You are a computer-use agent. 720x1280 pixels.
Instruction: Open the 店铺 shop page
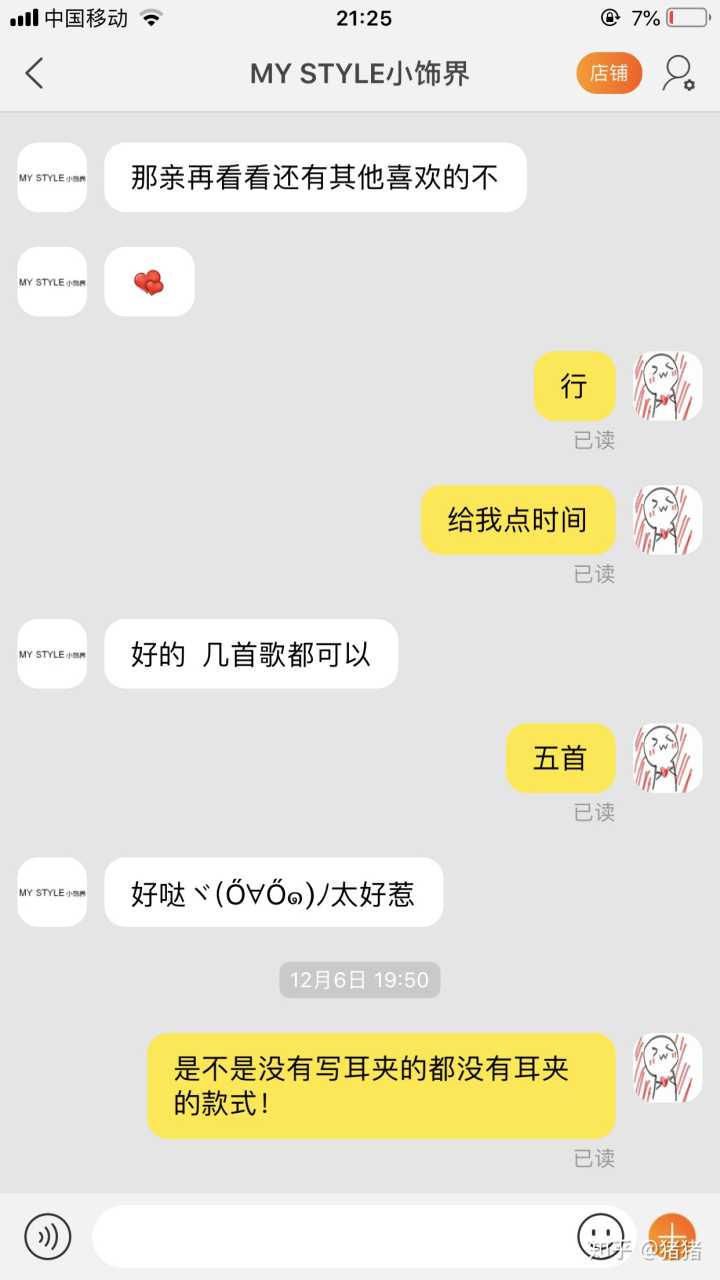(x=609, y=73)
